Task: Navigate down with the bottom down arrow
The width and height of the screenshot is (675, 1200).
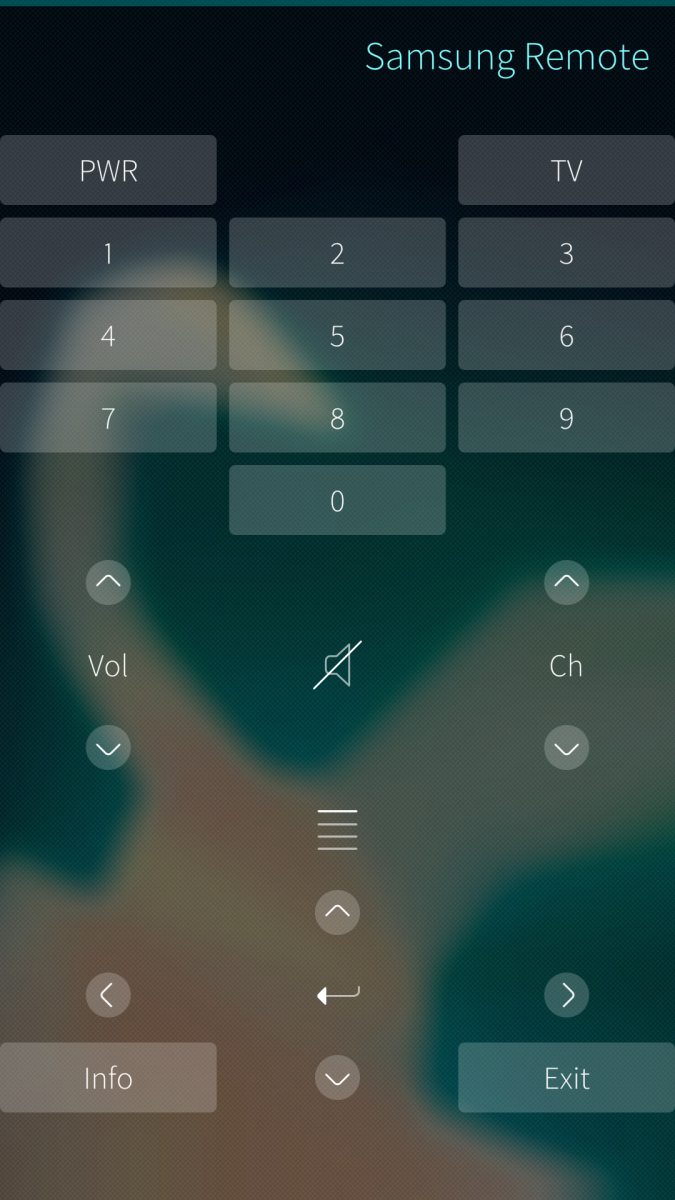Action: [x=337, y=1078]
